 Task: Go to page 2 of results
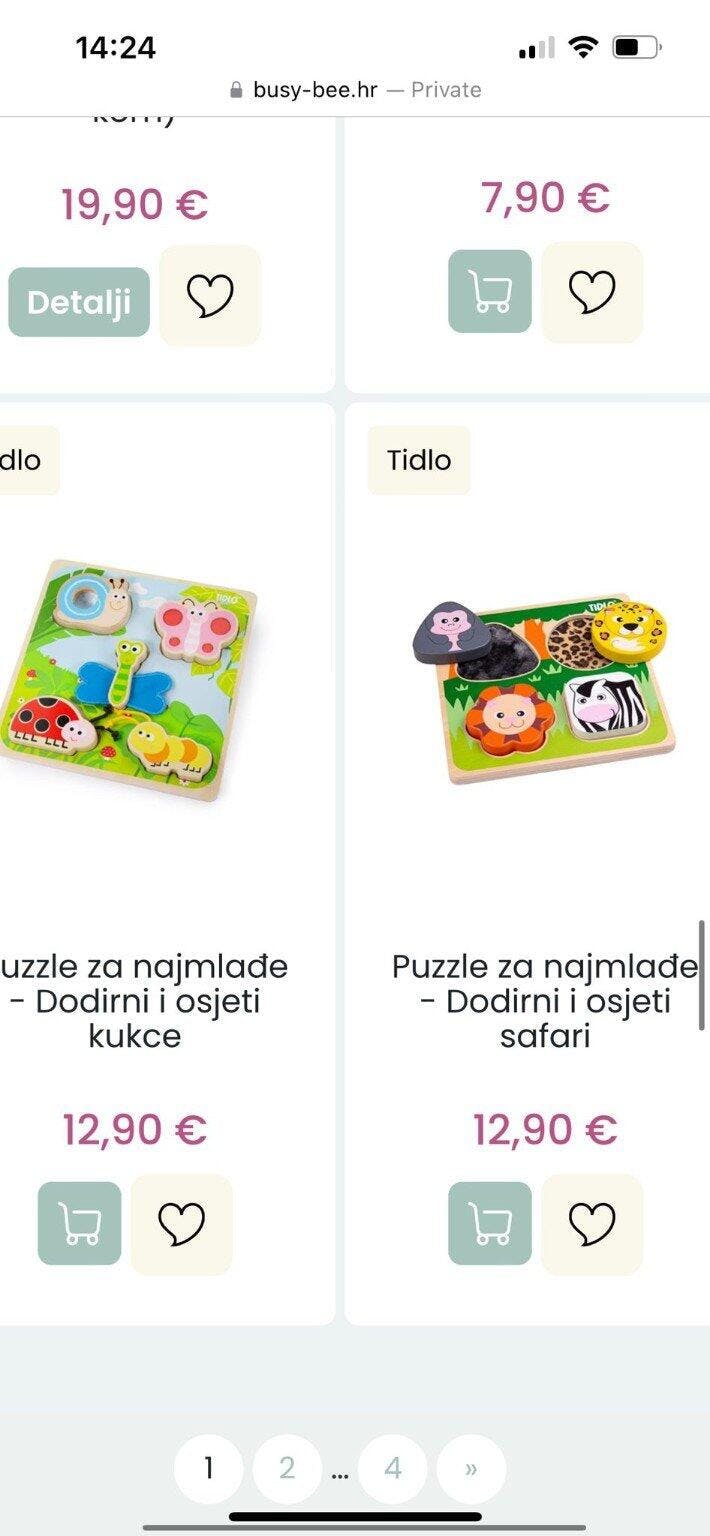point(287,1469)
